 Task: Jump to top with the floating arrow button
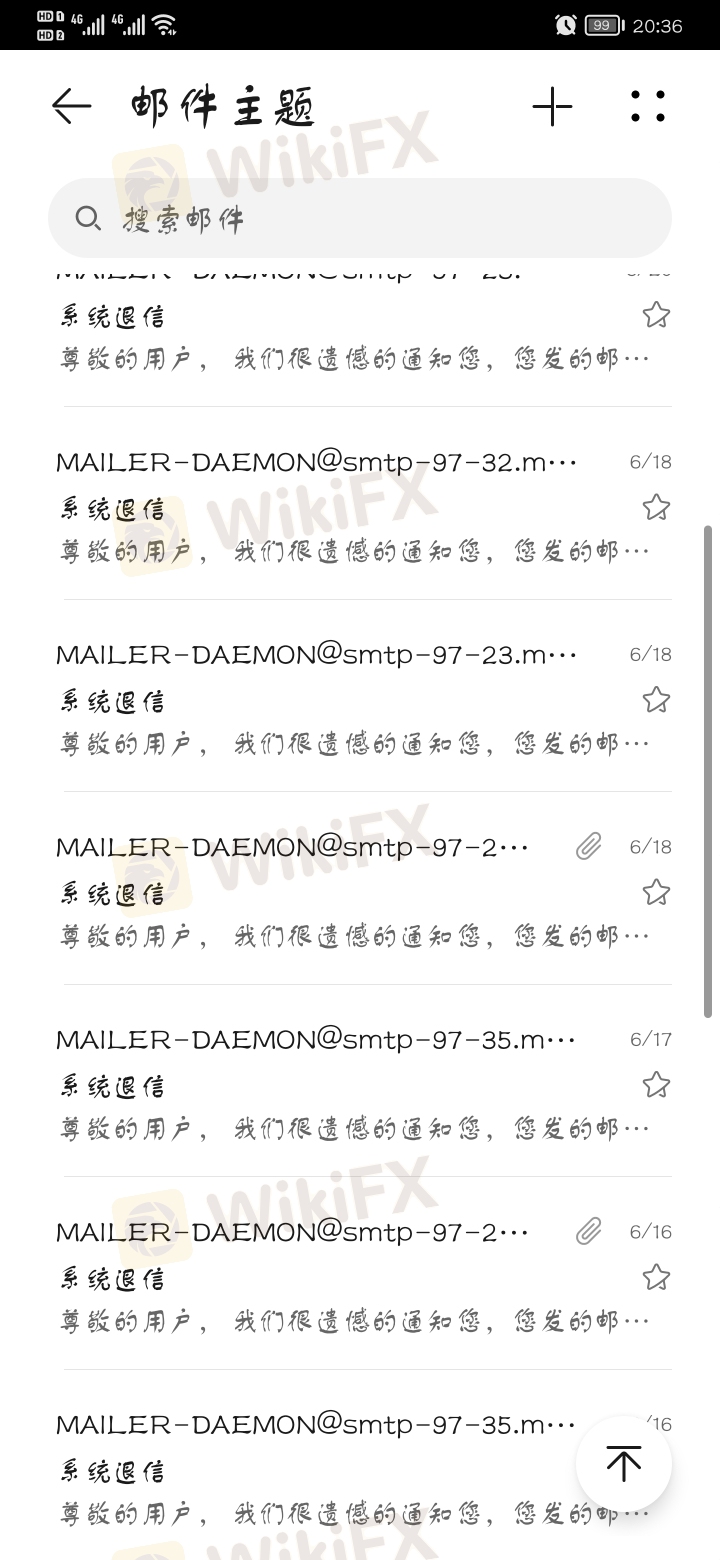624,1464
